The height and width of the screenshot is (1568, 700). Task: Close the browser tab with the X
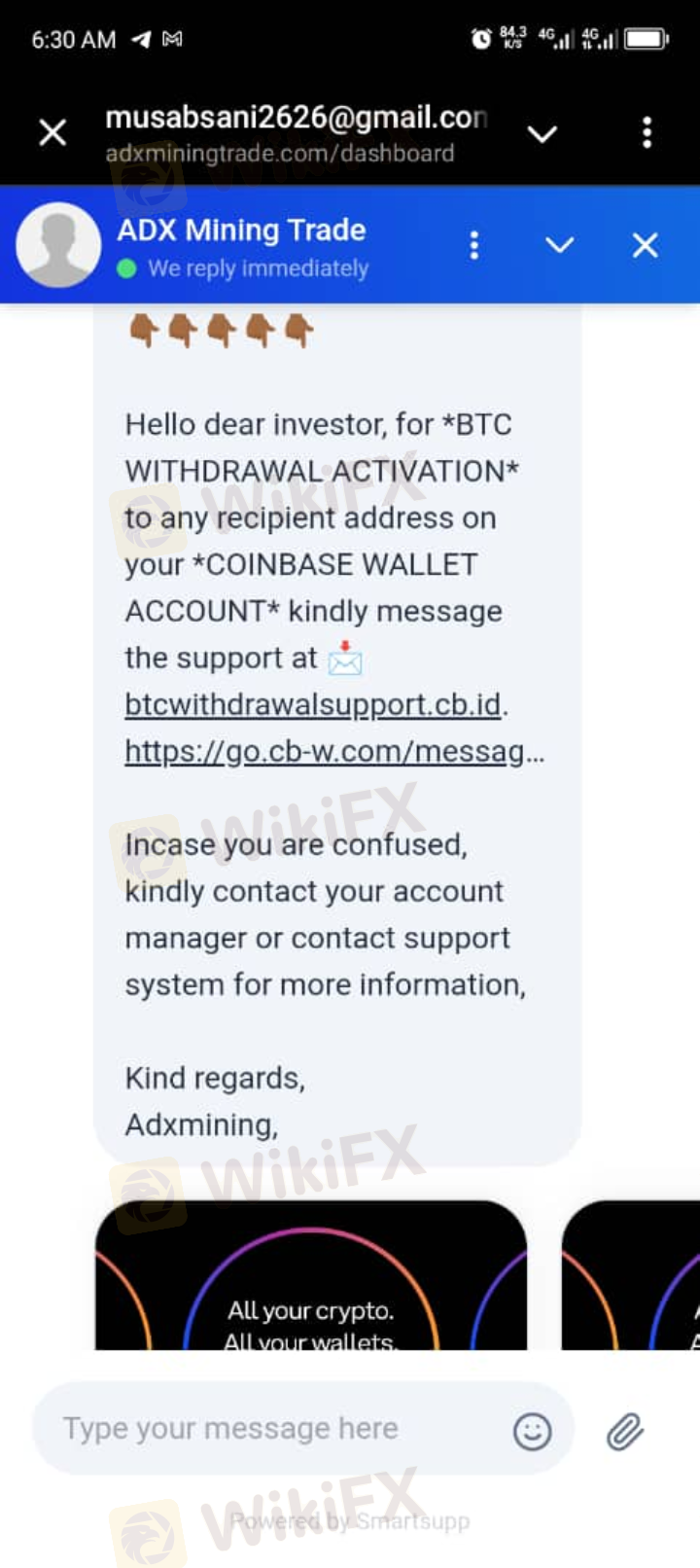coord(52,132)
